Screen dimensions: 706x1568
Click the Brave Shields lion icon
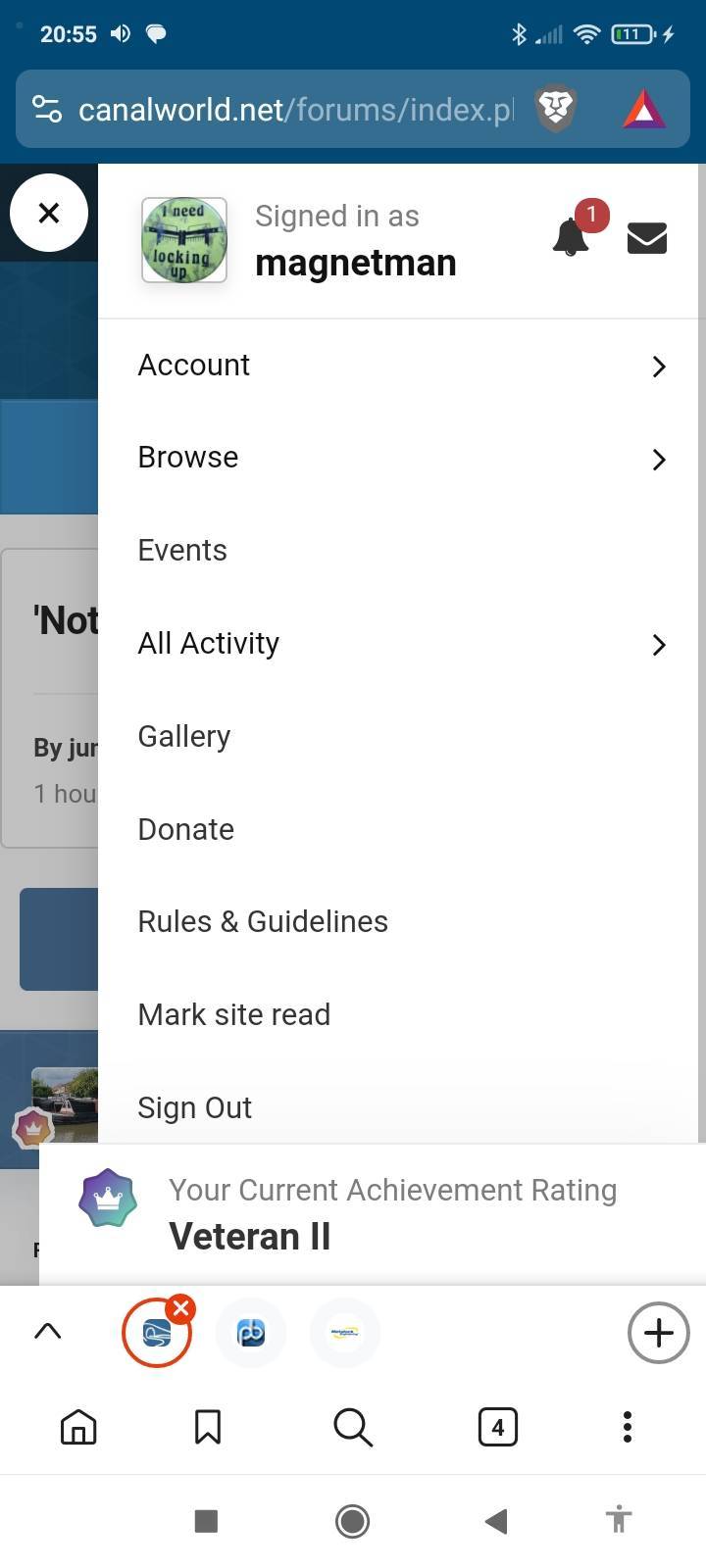tap(555, 109)
